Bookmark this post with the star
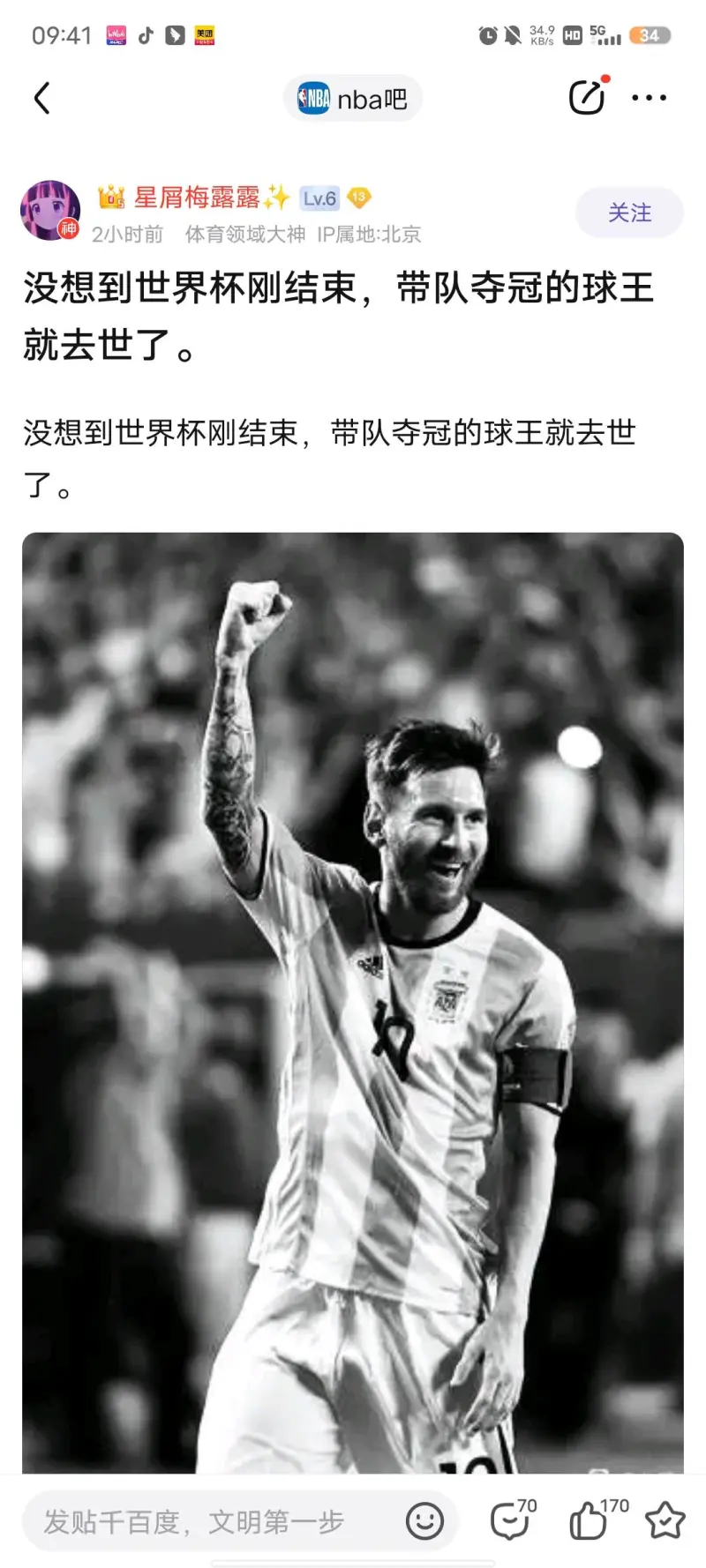 tap(665, 1521)
